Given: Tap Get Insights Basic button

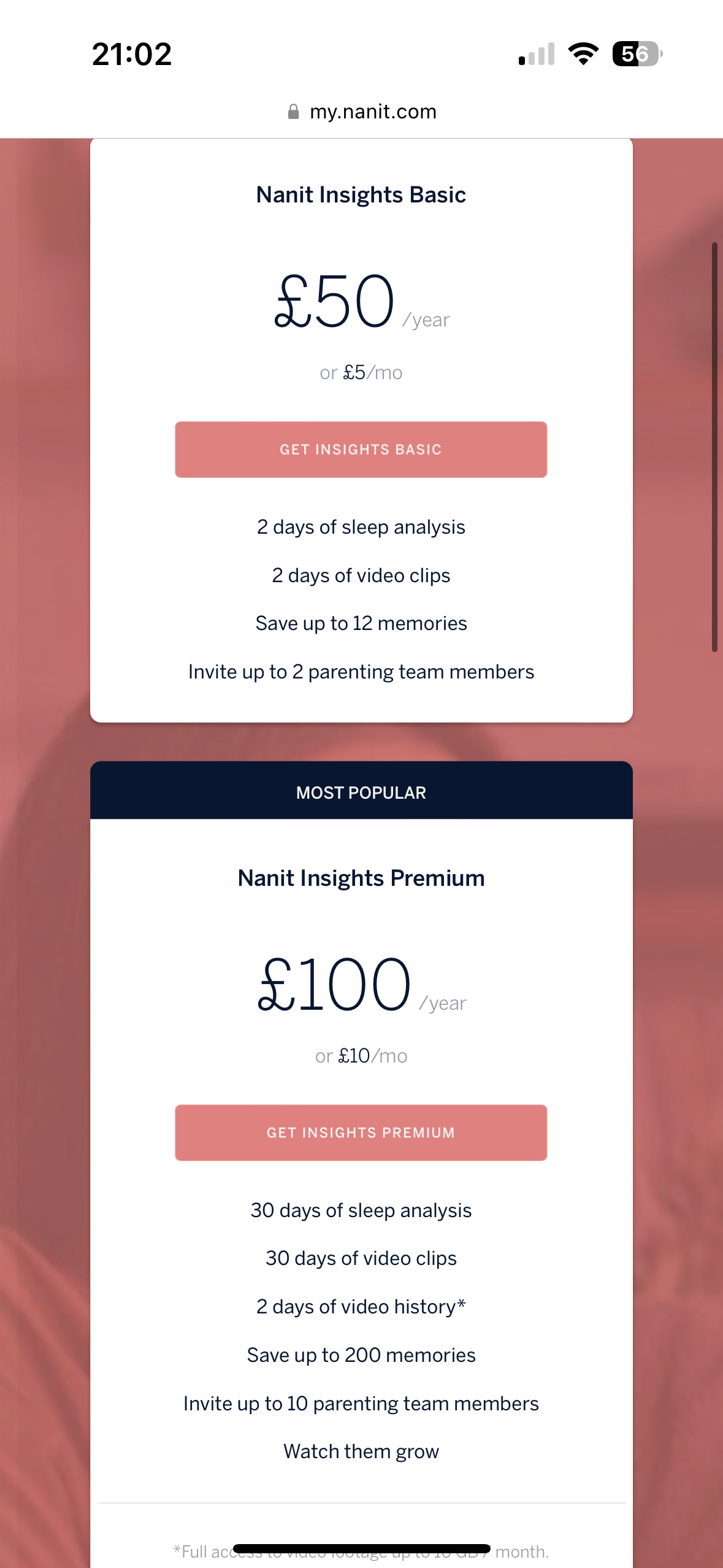Looking at the screenshot, I should [x=361, y=449].
